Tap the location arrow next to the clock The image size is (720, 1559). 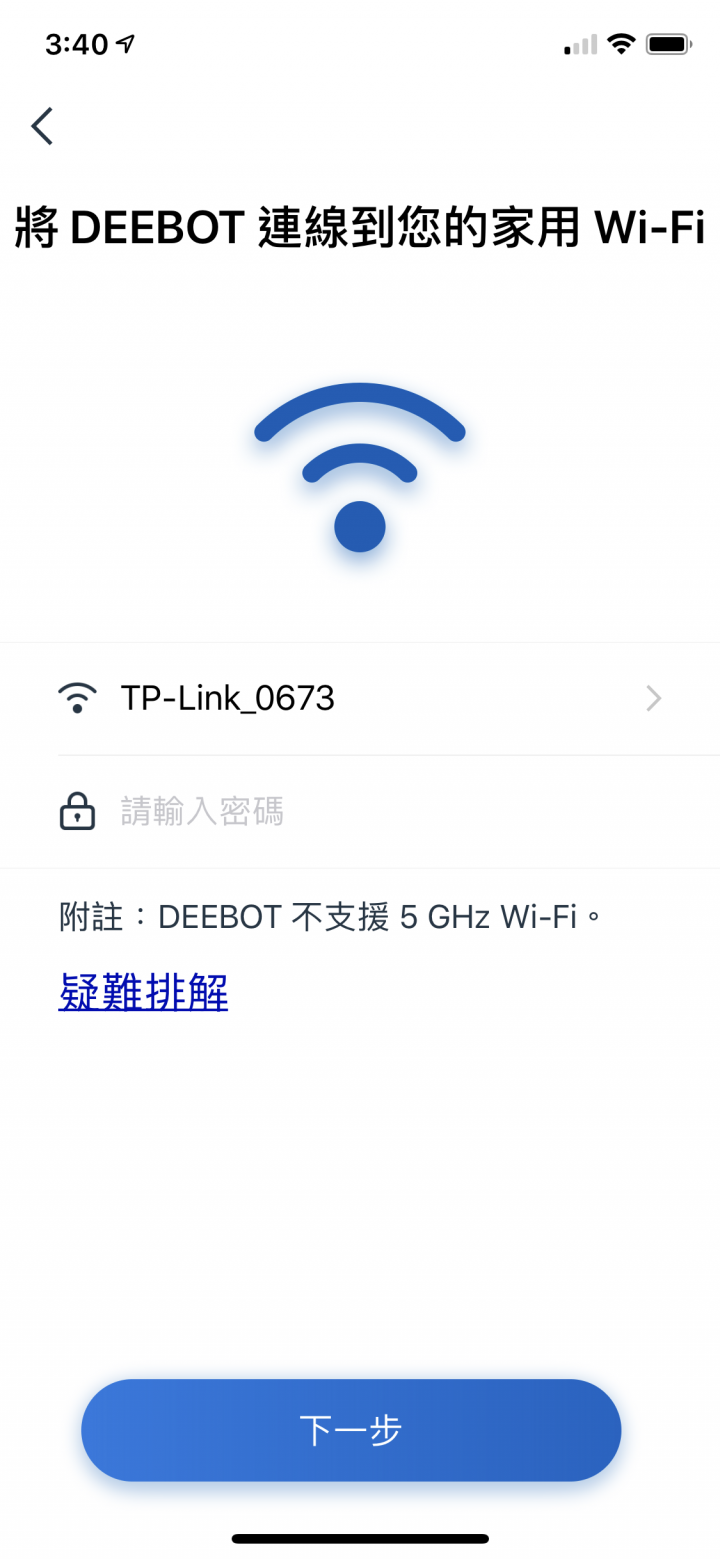point(123,42)
